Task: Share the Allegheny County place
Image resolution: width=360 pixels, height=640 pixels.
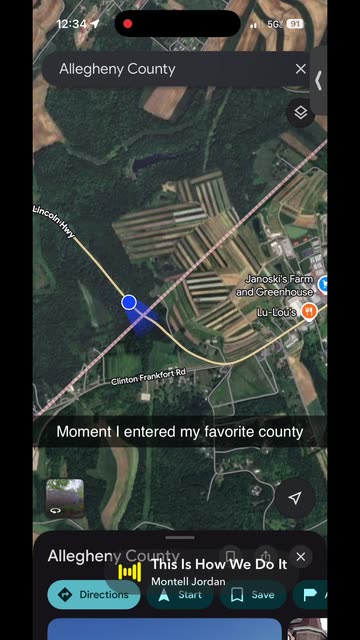Action: (266, 556)
